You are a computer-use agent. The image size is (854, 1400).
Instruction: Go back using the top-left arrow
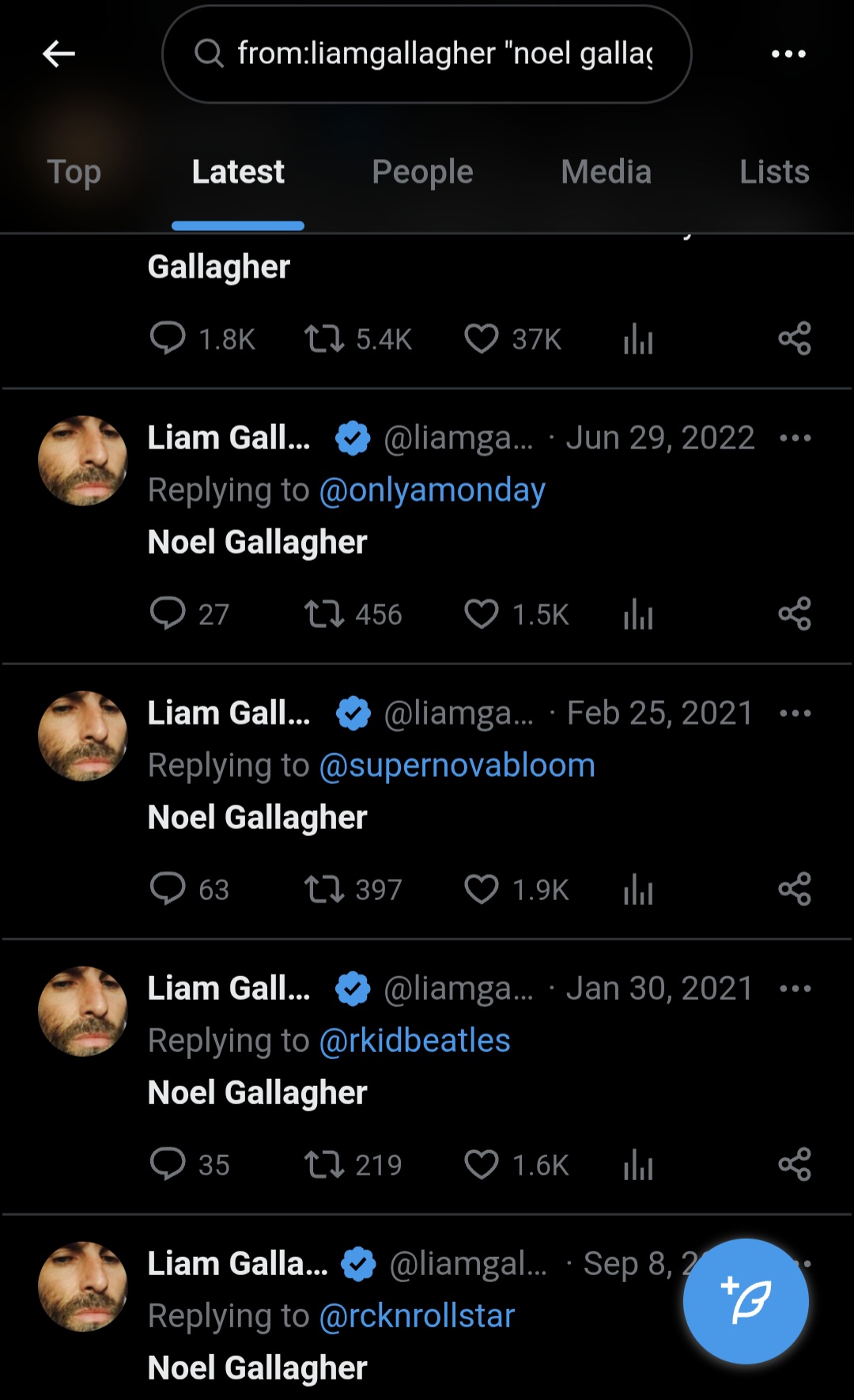[x=59, y=54]
